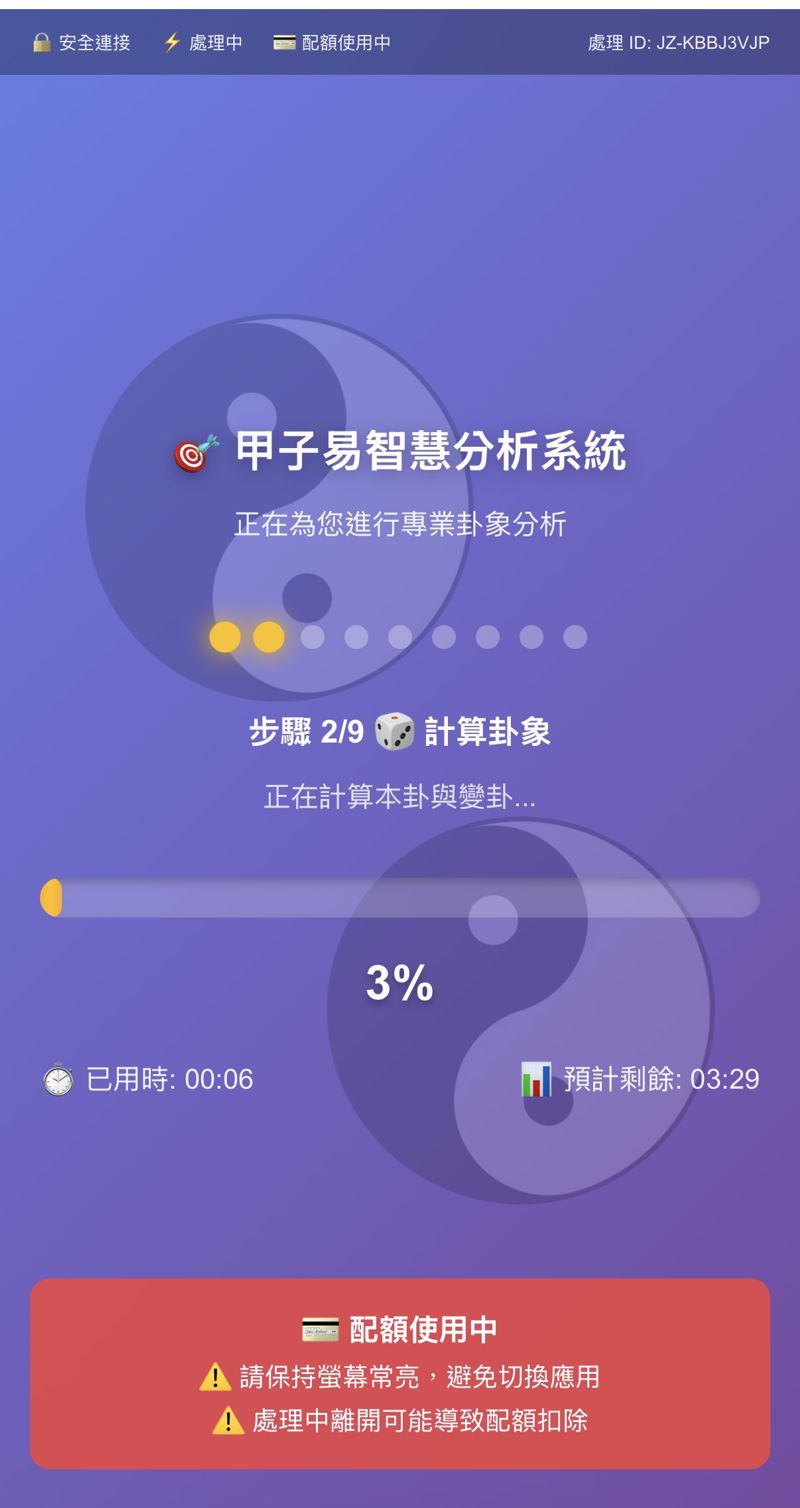
Task: Click the dice icon in step 2/9
Action: tap(394, 732)
